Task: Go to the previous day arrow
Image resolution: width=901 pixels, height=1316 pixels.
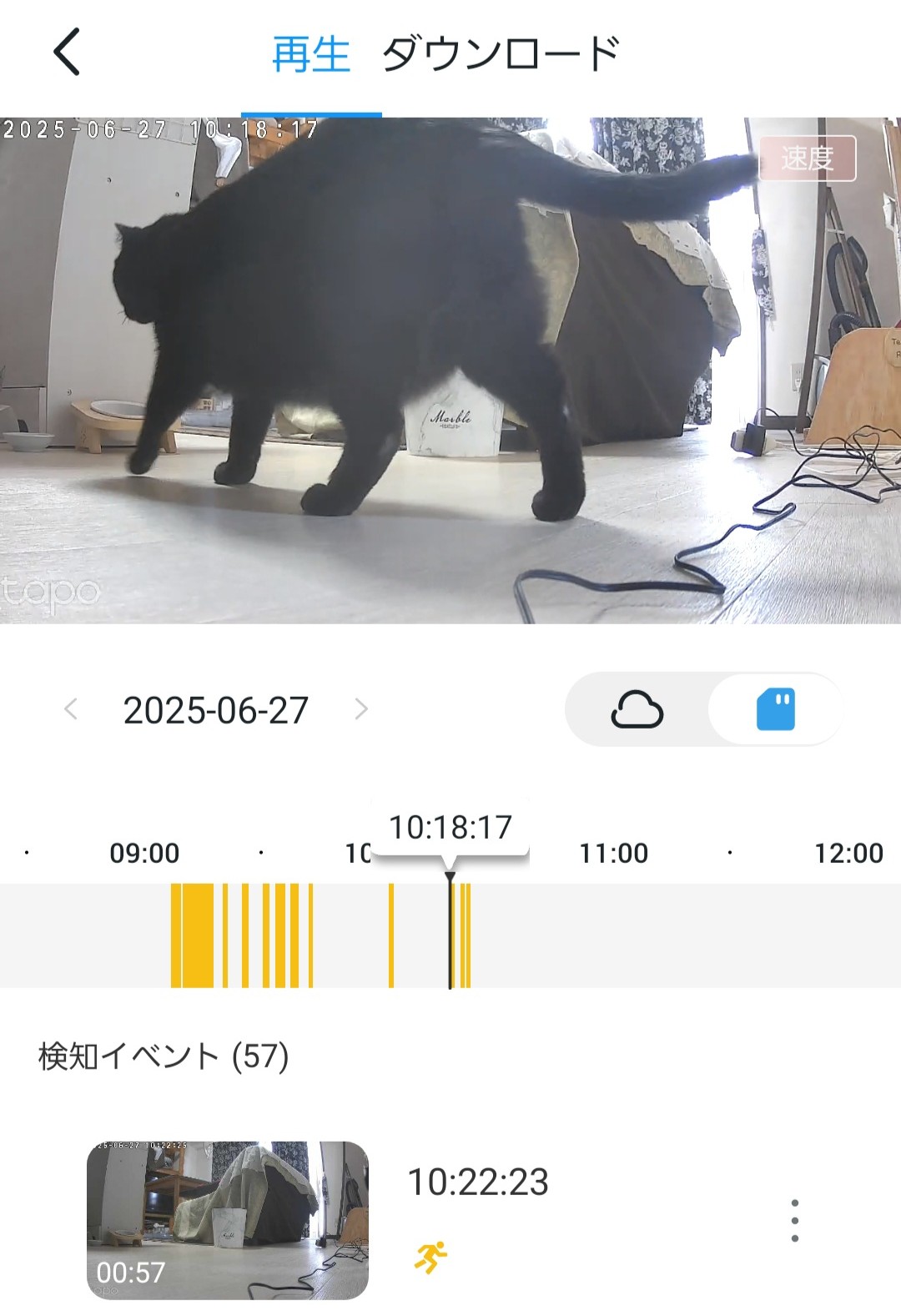Action: [71, 710]
